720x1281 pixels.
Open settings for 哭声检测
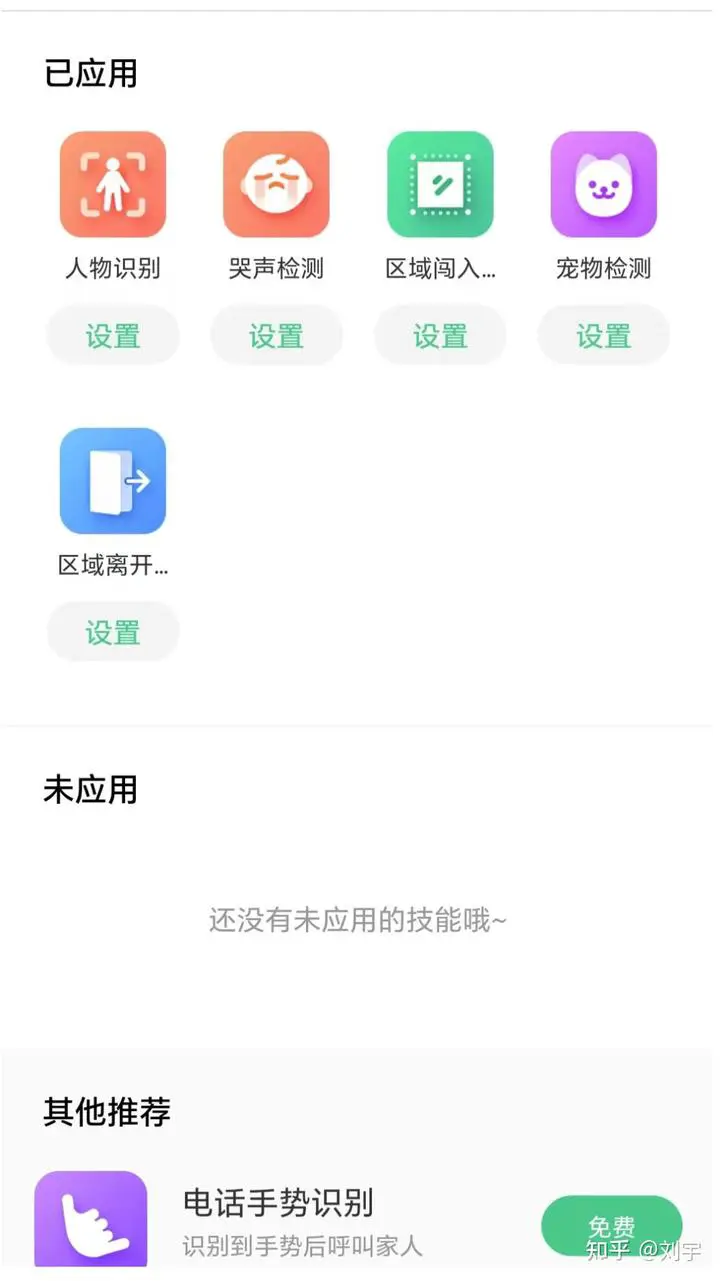(x=276, y=336)
